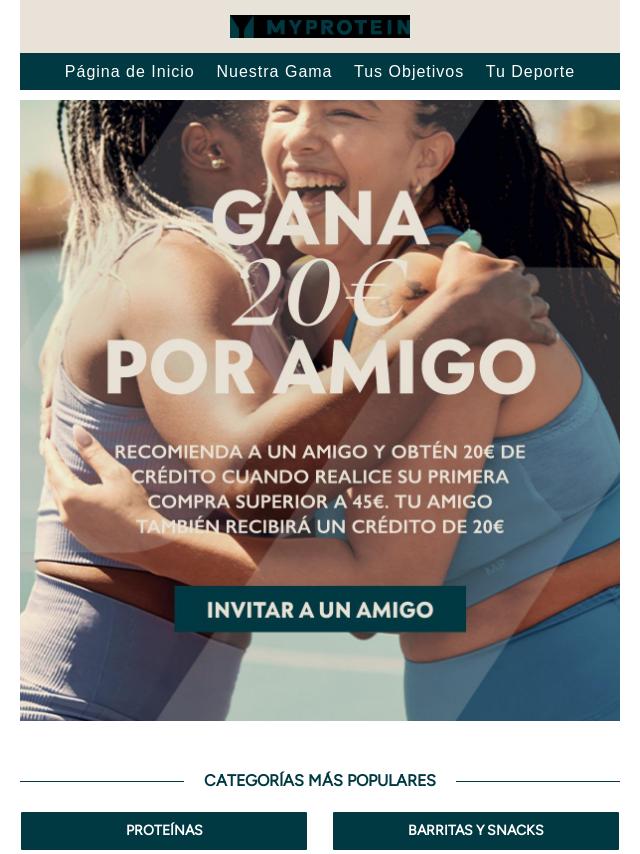This screenshot has height=854, width=640.
Task: Open Tus Objetivos link
Action: (x=408, y=72)
